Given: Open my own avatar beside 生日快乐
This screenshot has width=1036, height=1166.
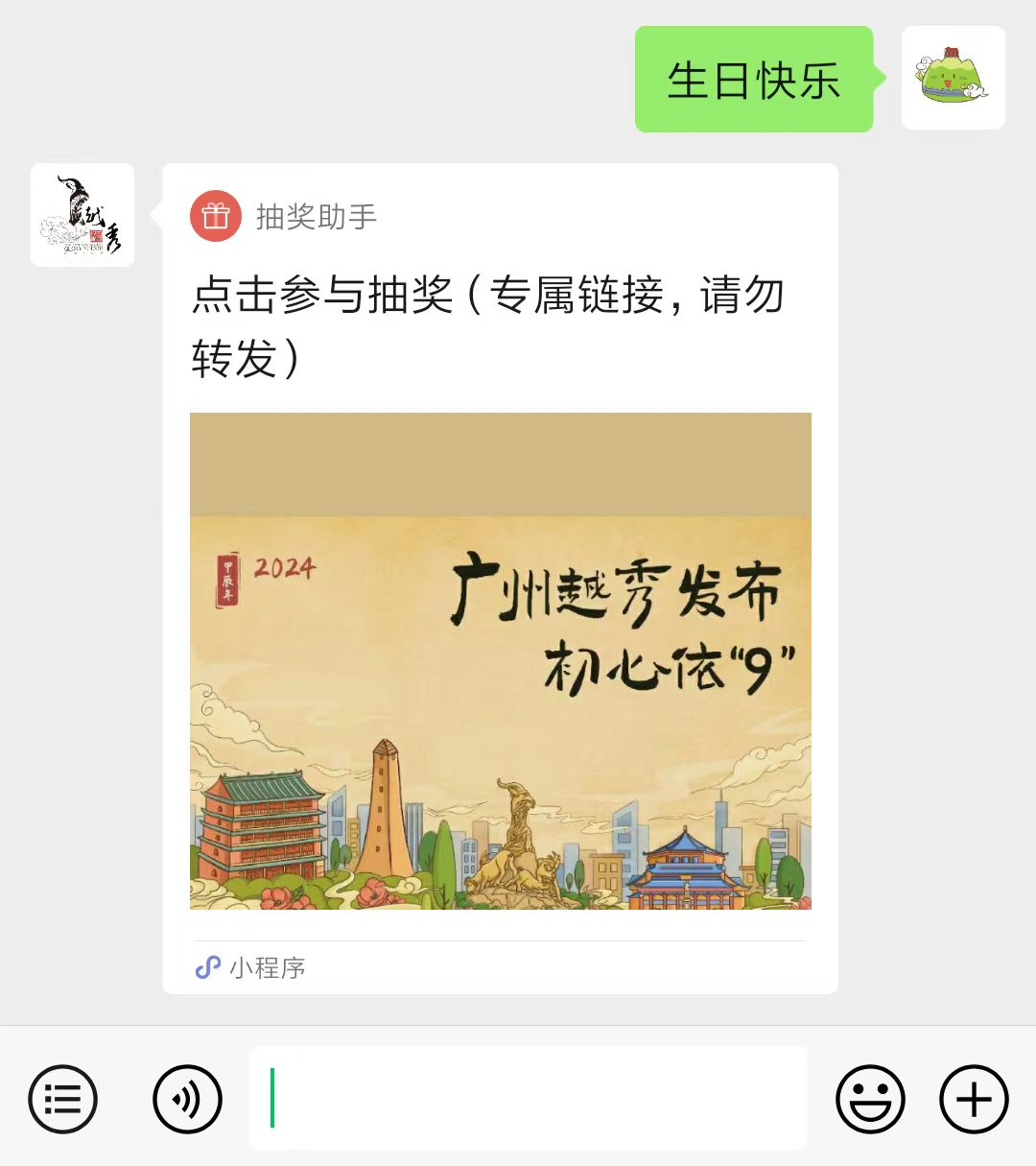Looking at the screenshot, I should [x=953, y=78].
